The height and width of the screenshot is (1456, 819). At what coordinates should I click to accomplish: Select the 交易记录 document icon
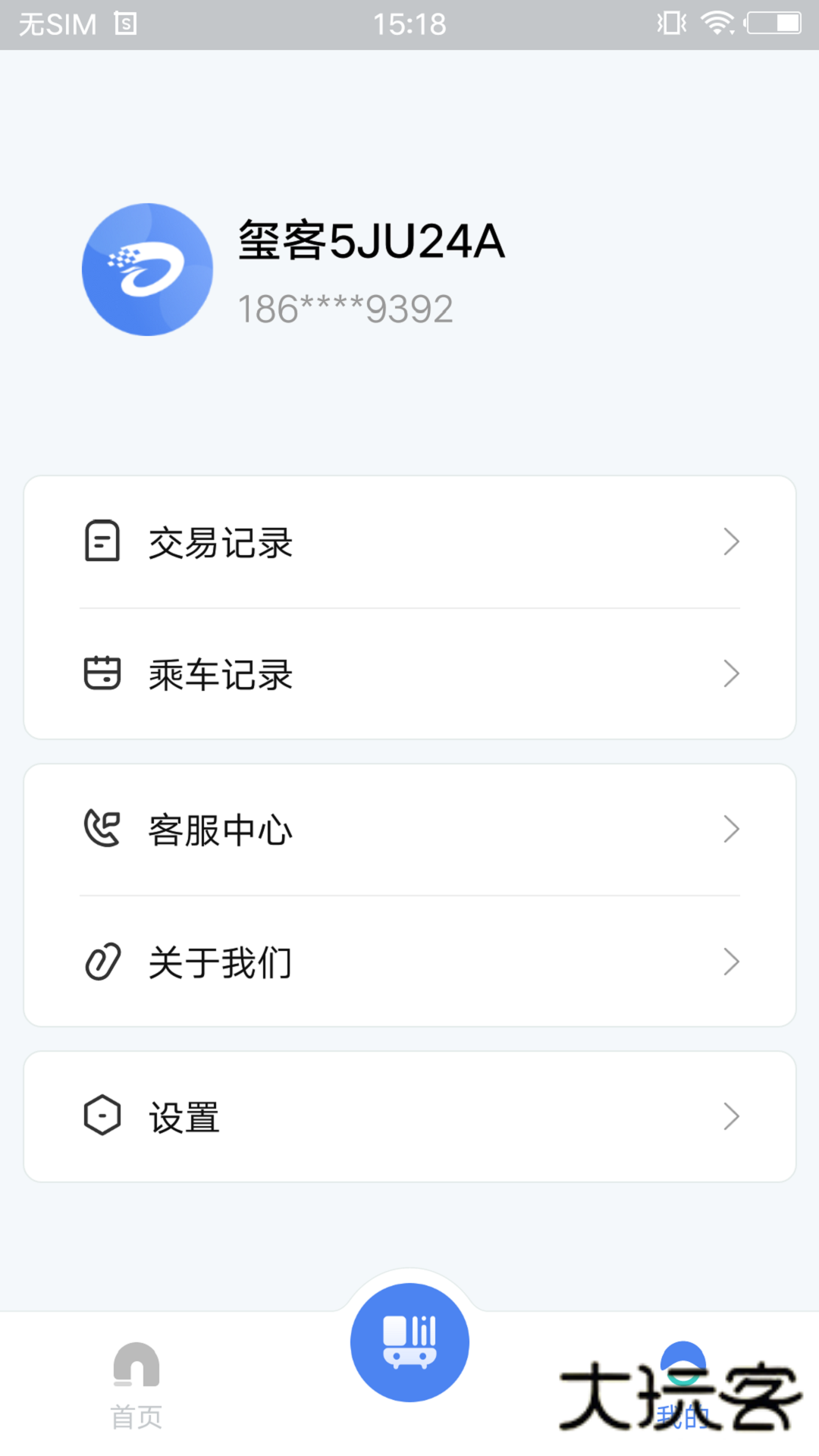click(x=102, y=541)
